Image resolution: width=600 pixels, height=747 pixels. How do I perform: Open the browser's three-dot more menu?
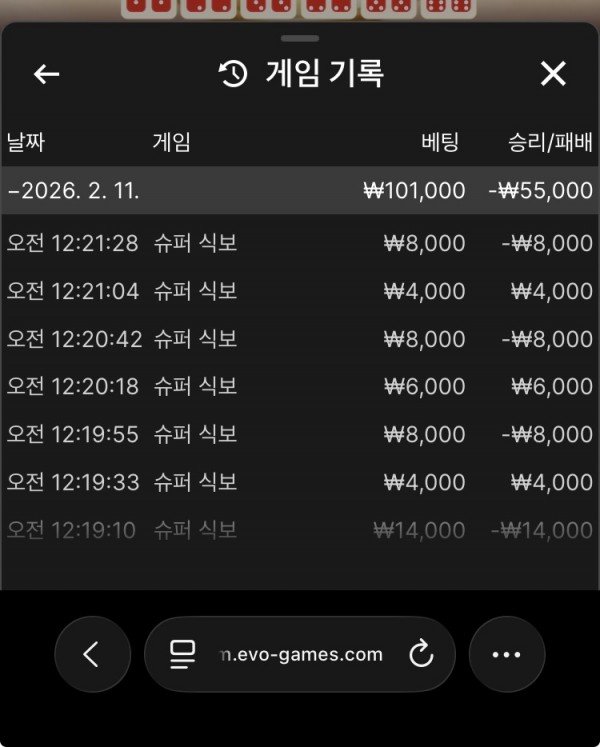(x=506, y=655)
